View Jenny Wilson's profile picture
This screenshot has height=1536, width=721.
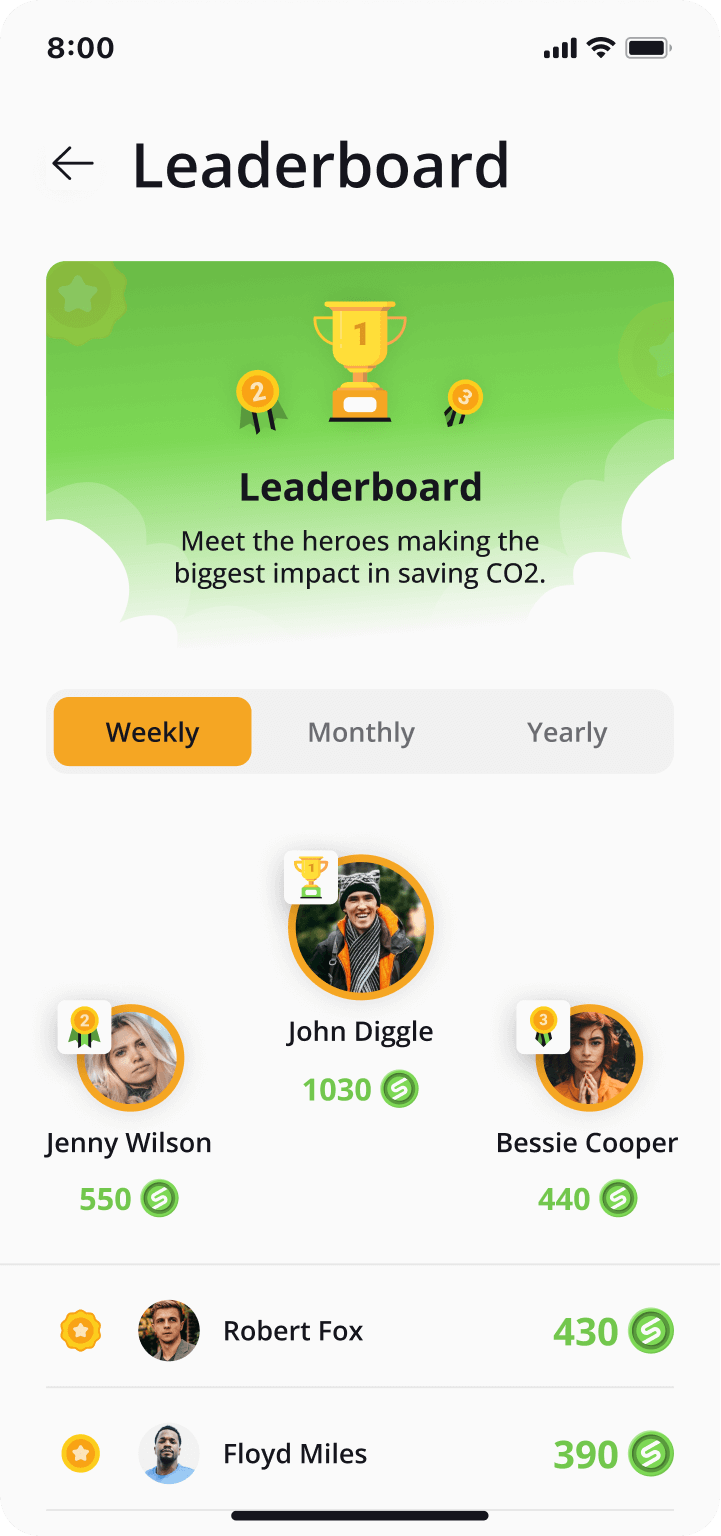tap(131, 1058)
